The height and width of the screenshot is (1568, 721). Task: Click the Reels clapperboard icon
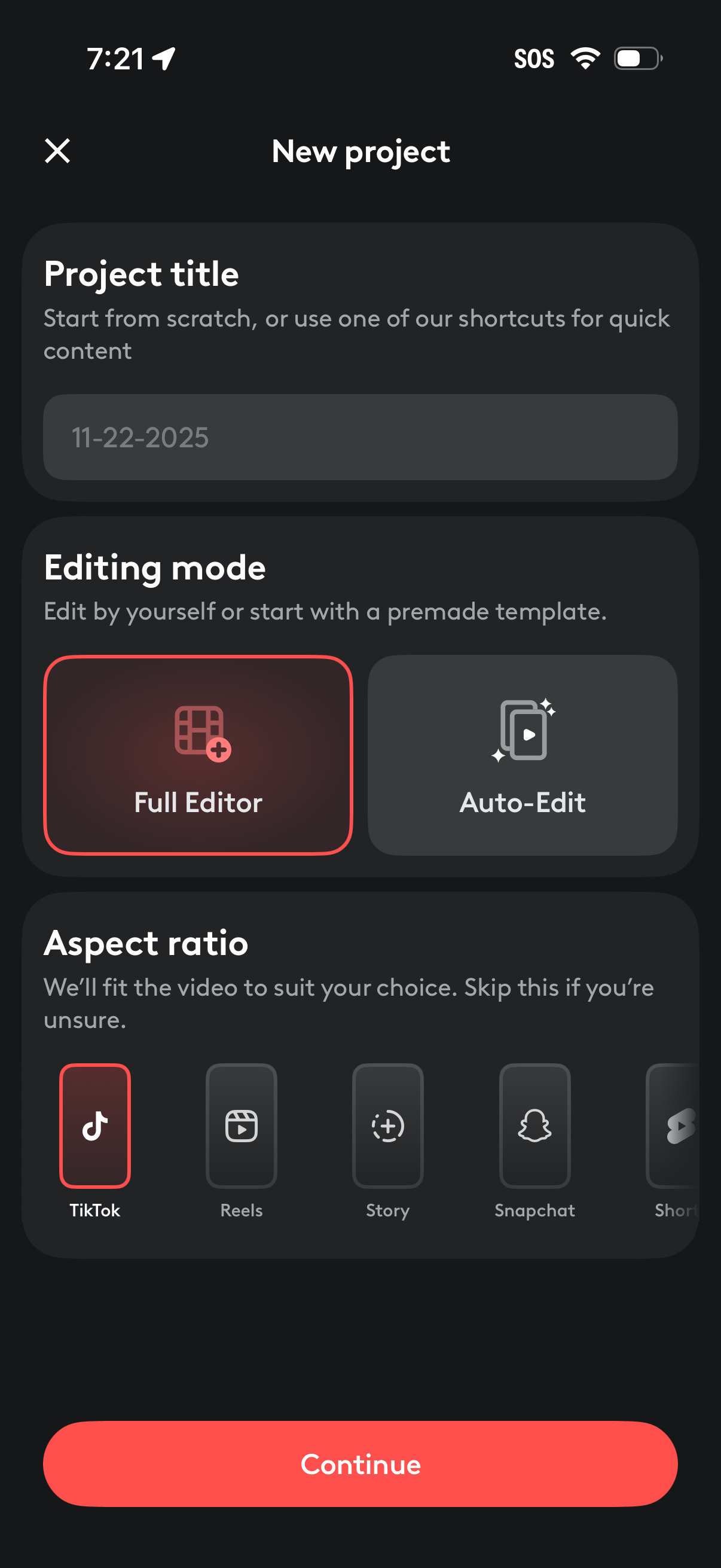(242, 1125)
